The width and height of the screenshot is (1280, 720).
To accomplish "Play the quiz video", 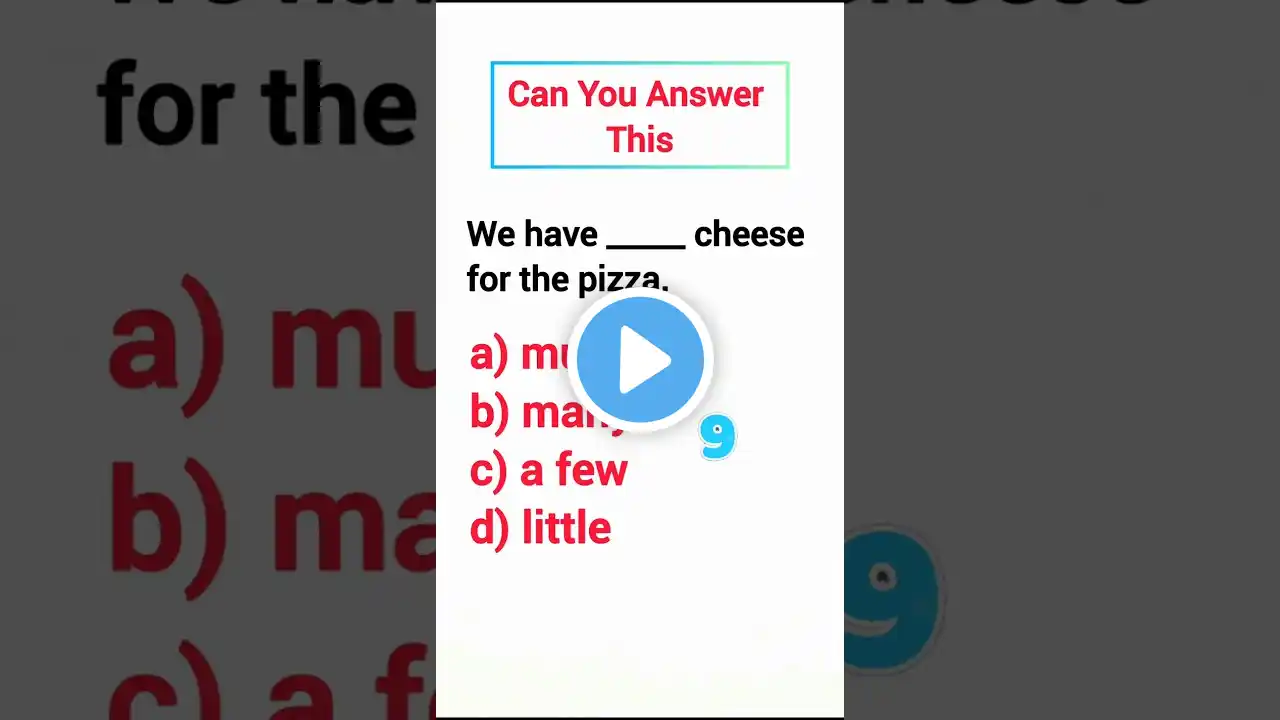I will coord(640,360).
